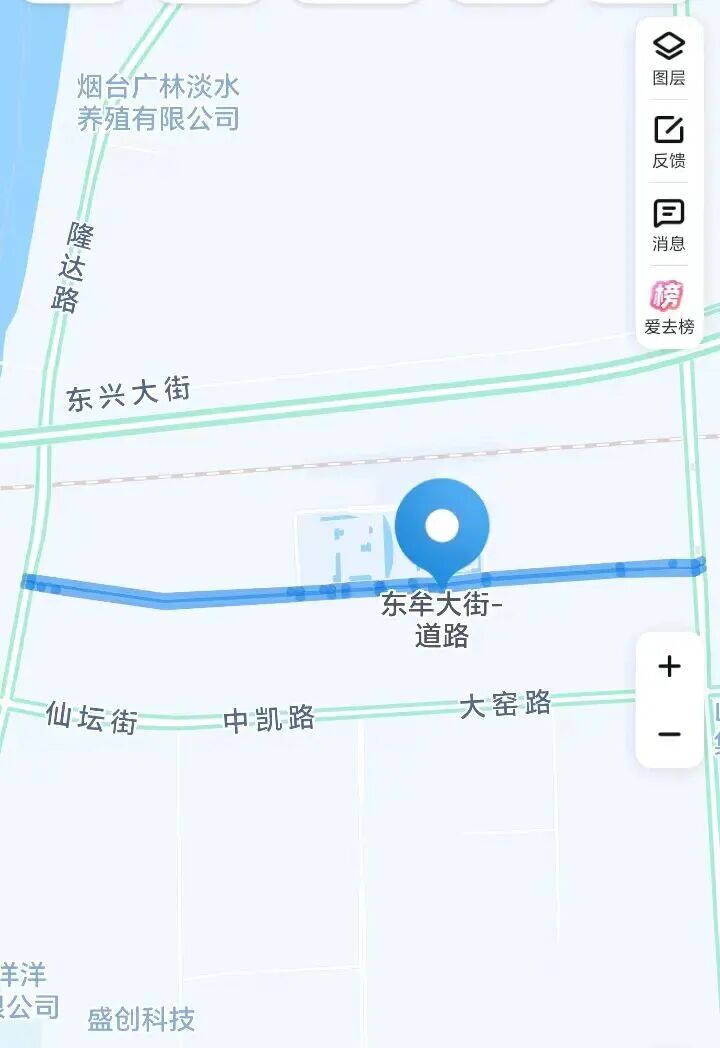This screenshot has height=1048, width=720.
Task: Open the 爱去榜 ranking
Action: (668, 307)
